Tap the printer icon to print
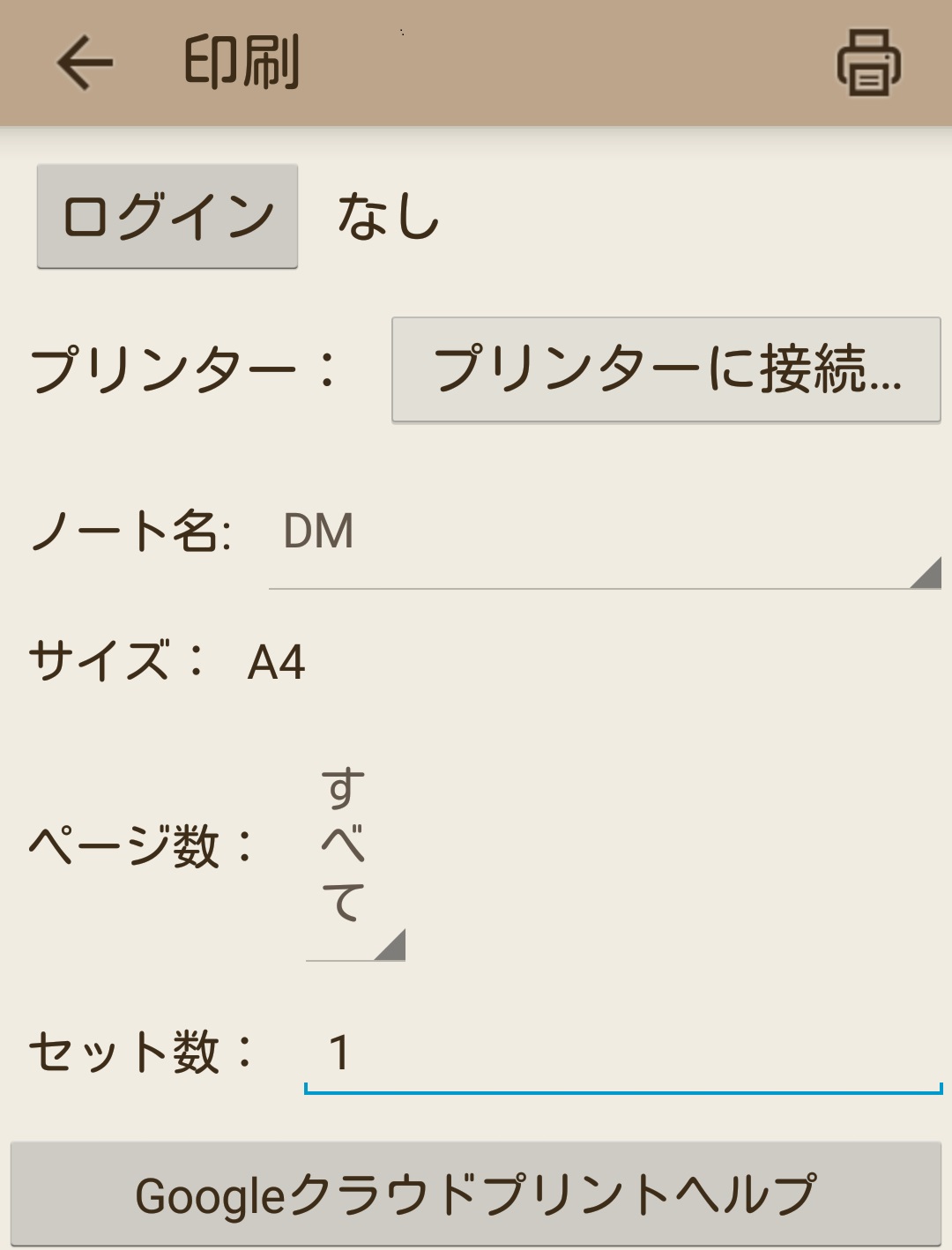Screen dimensions: 952x1250 [868, 63]
